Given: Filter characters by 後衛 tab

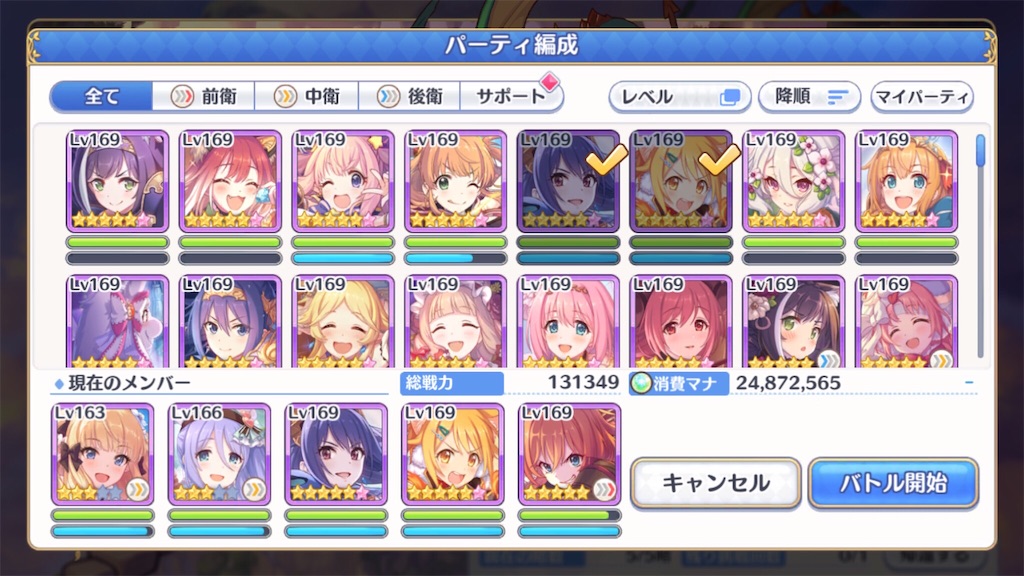Looking at the screenshot, I should pos(408,96).
